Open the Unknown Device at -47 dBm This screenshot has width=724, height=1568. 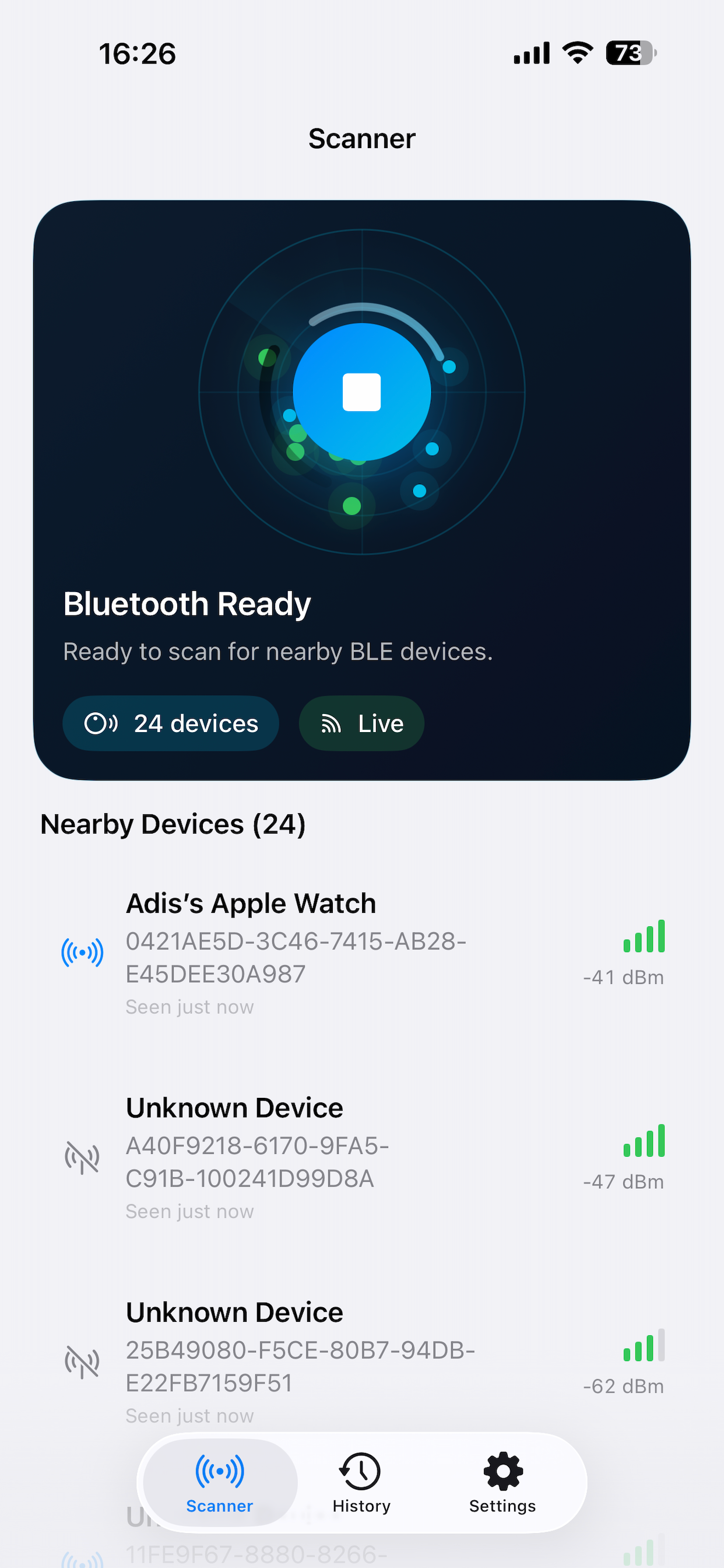pos(362,1157)
